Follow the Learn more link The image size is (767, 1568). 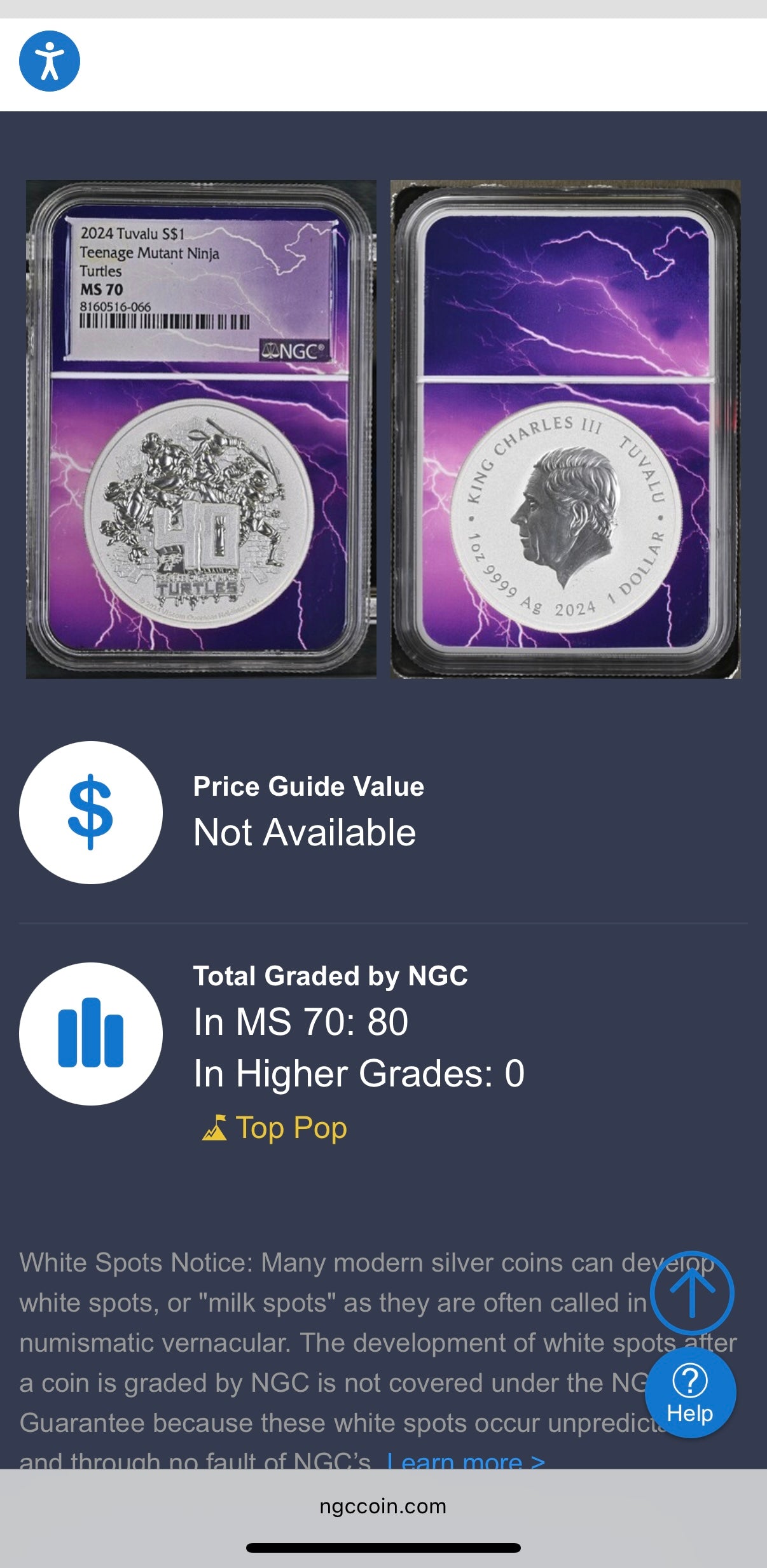tap(466, 1460)
